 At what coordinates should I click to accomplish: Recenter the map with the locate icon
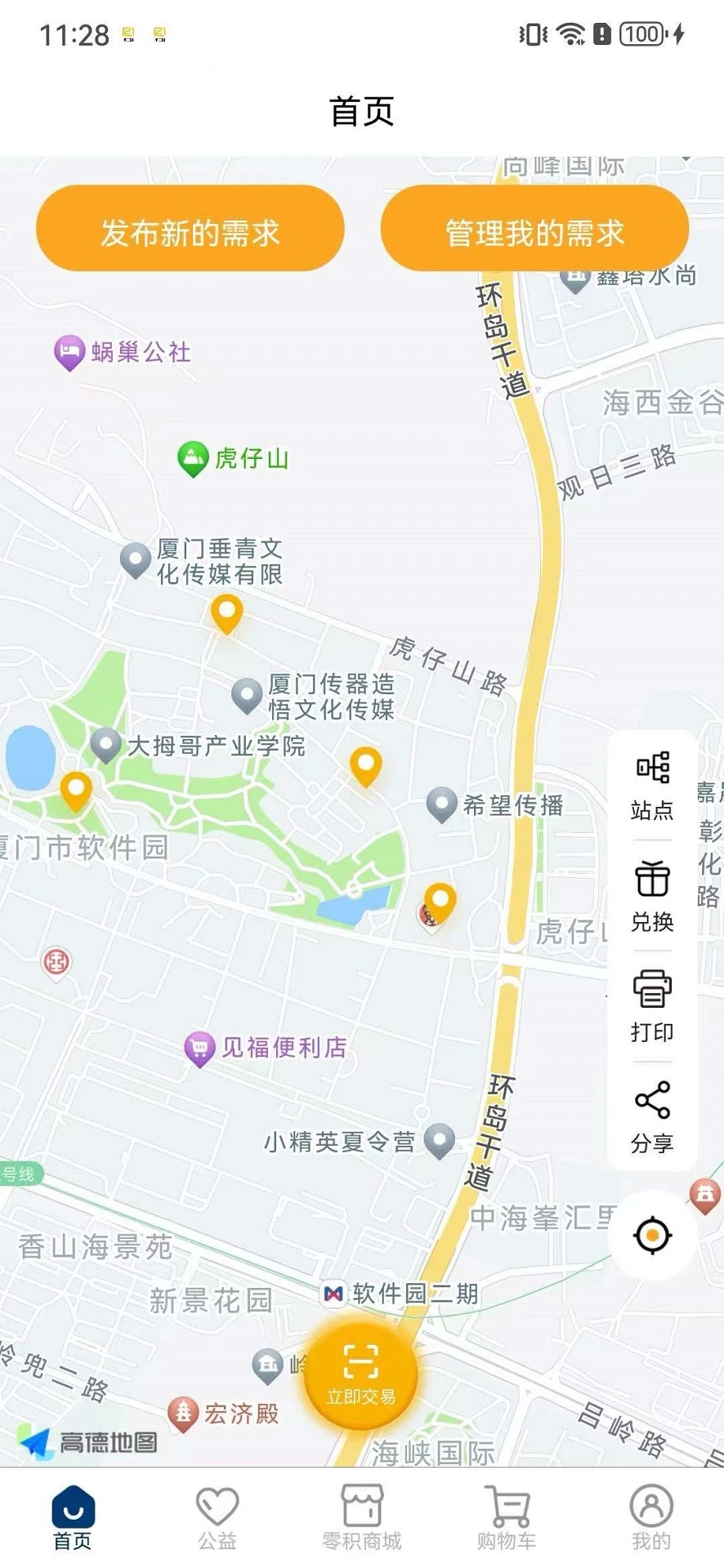tap(651, 1236)
